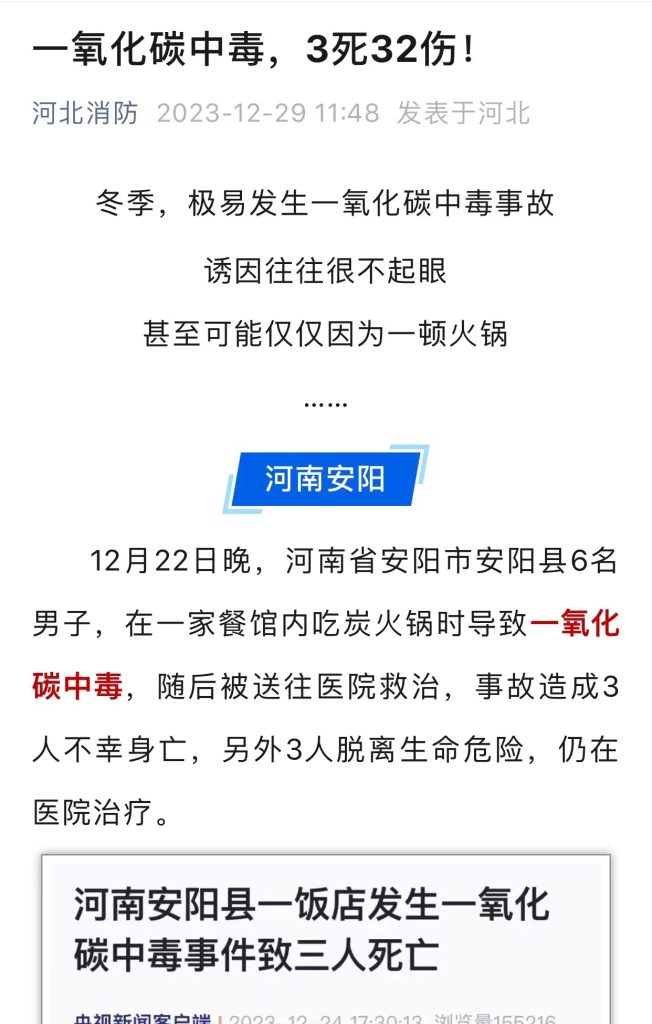
Task: View the embedded 河南安阳县 news screenshot image
Action: [x=326, y=937]
